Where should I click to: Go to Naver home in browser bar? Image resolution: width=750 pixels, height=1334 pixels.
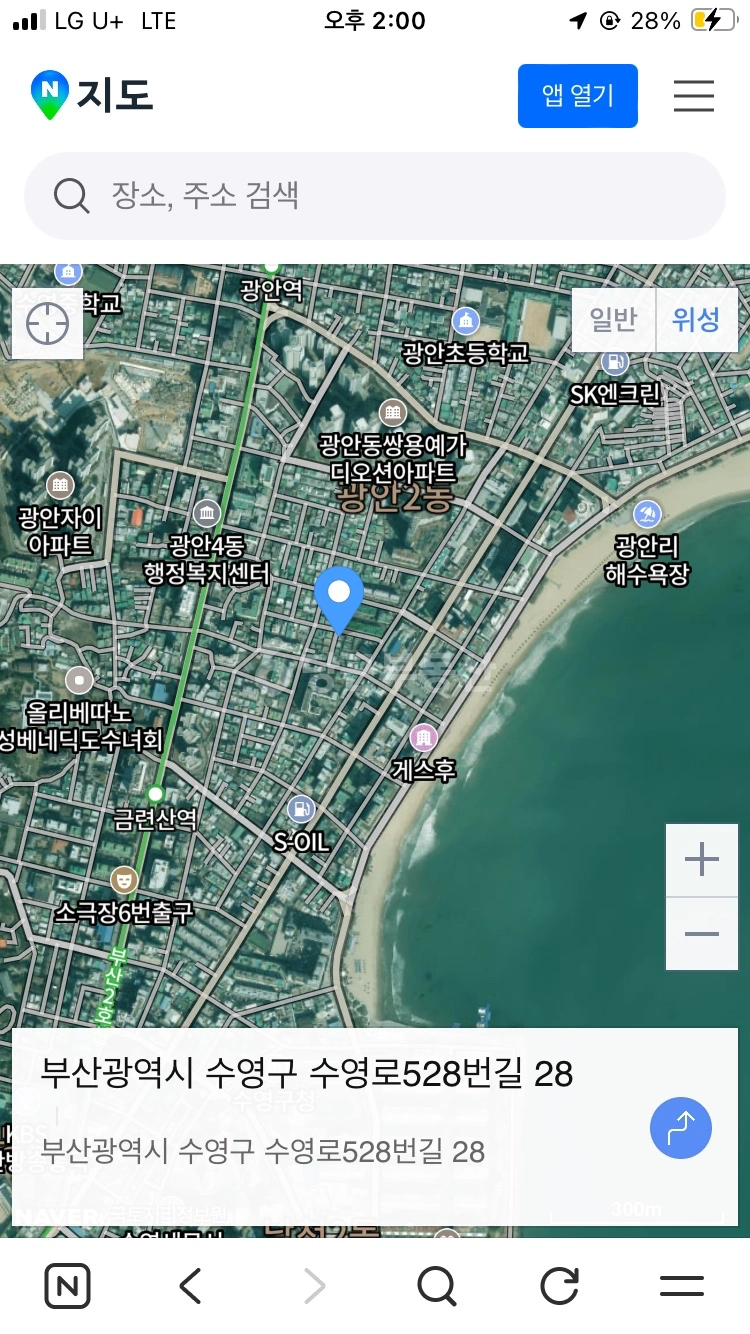tap(67, 1286)
